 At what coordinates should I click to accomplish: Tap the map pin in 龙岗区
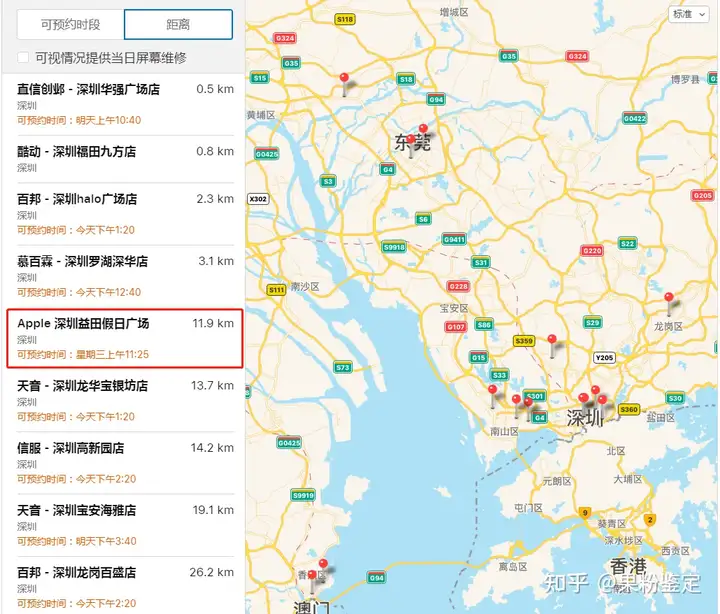pyautogui.click(x=669, y=303)
